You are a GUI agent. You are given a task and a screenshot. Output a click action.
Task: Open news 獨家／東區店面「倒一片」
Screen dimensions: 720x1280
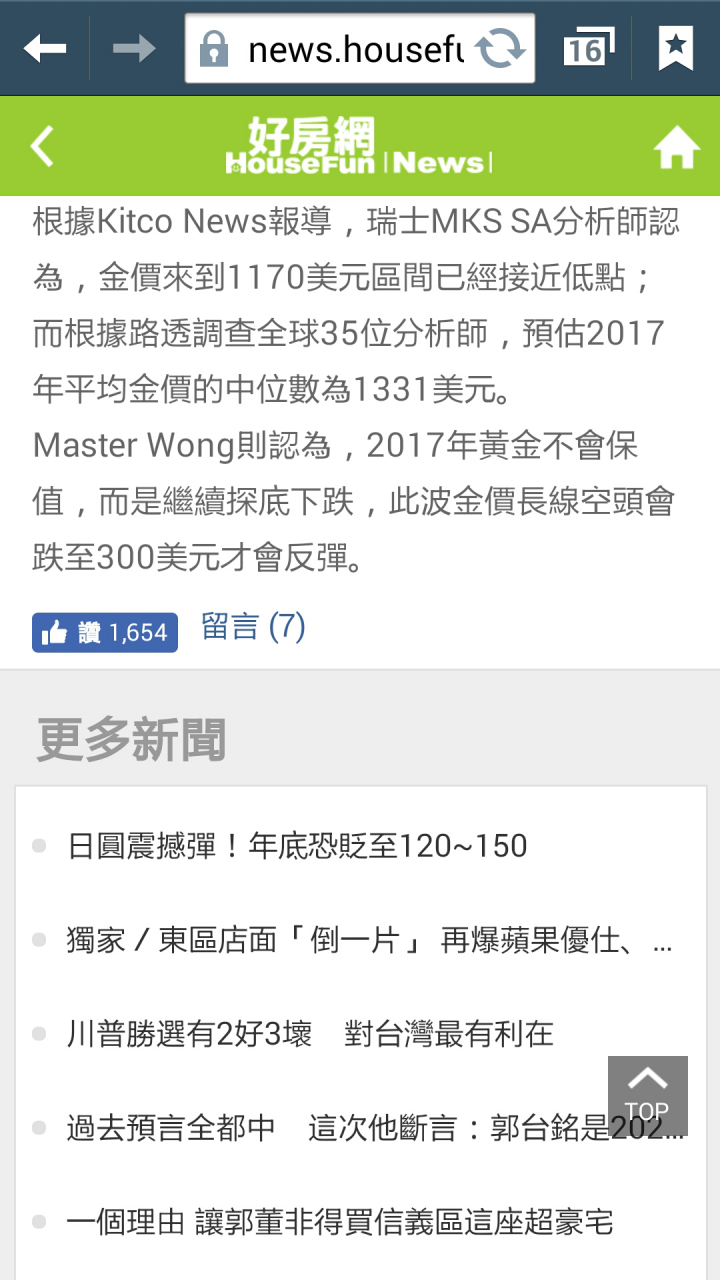tap(369, 940)
